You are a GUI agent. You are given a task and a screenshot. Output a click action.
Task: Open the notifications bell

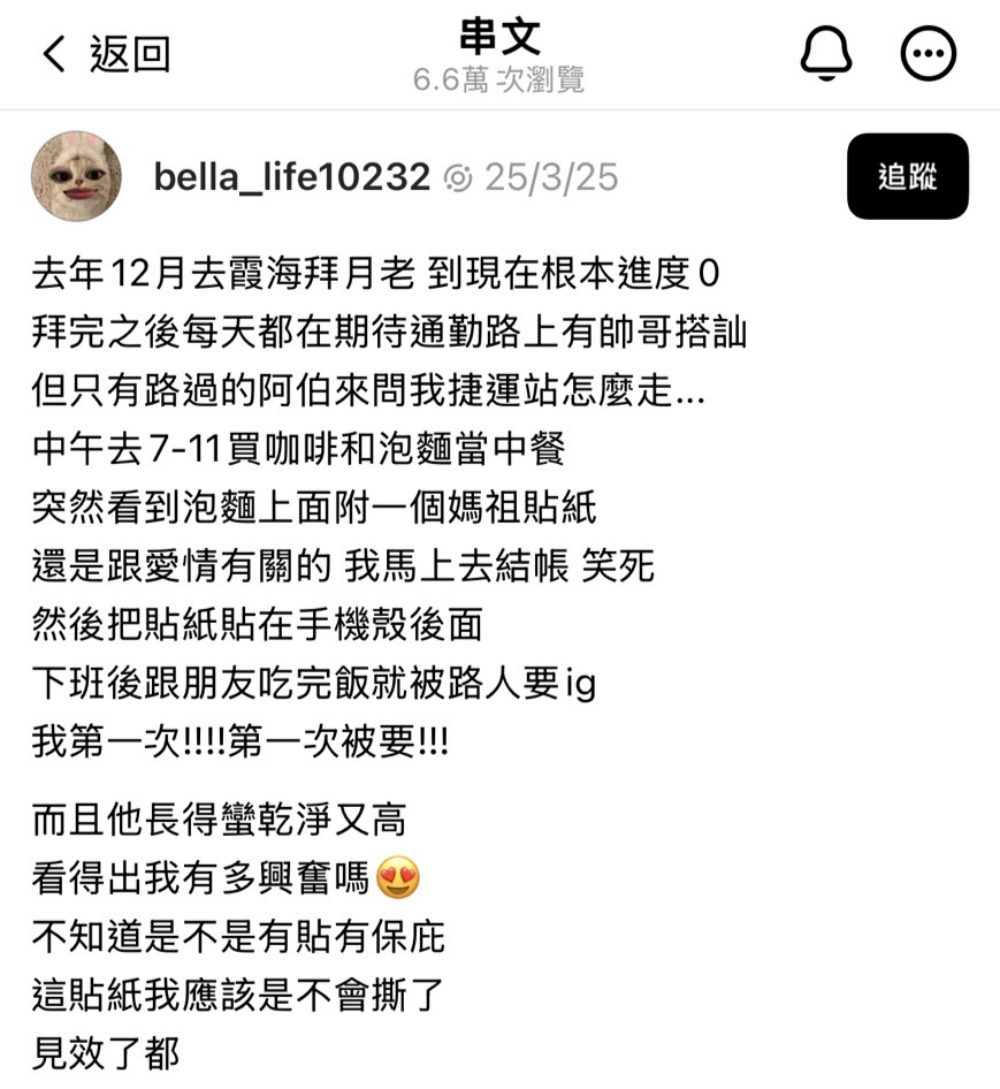(x=826, y=54)
